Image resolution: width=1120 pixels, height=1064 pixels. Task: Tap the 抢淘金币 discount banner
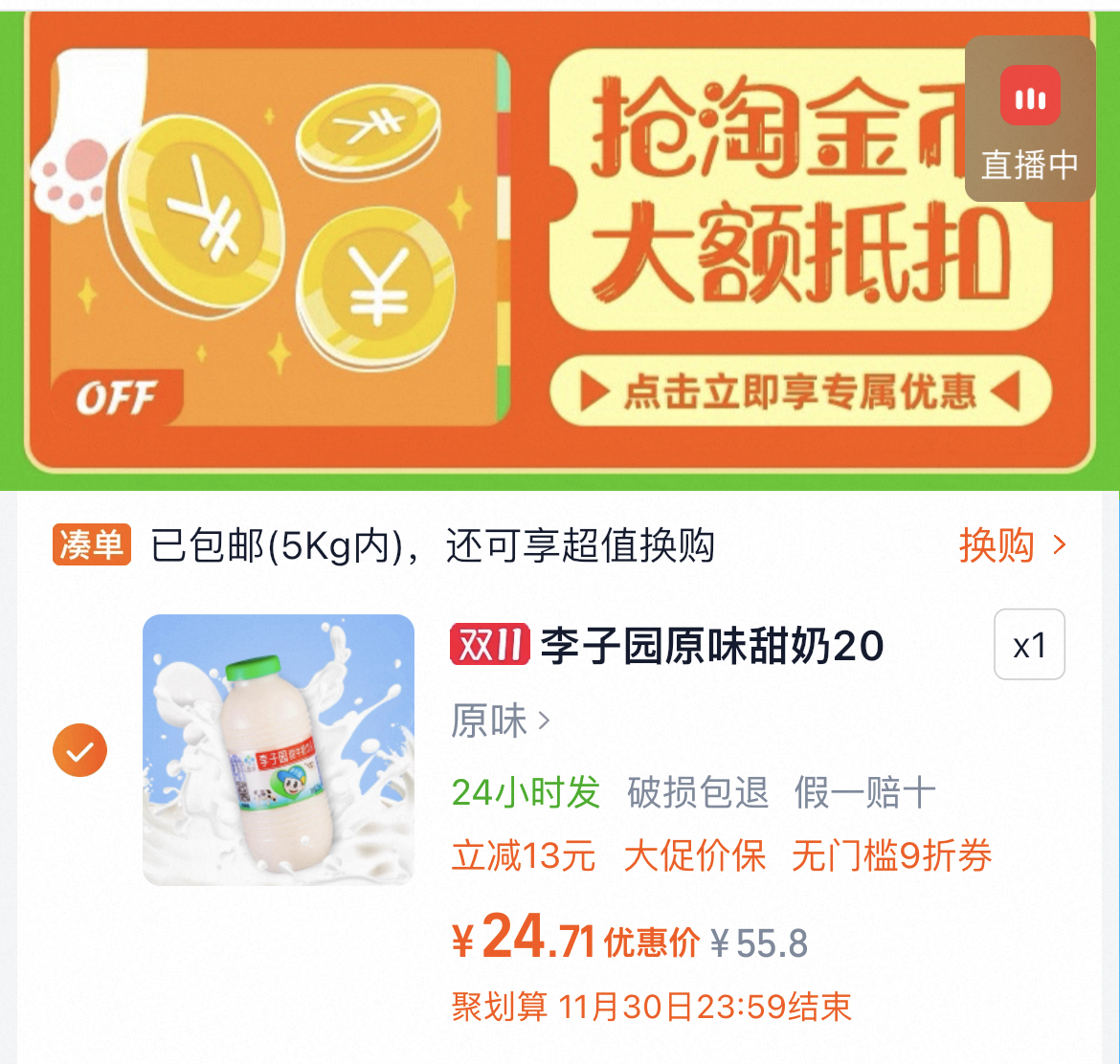[x=560, y=242]
